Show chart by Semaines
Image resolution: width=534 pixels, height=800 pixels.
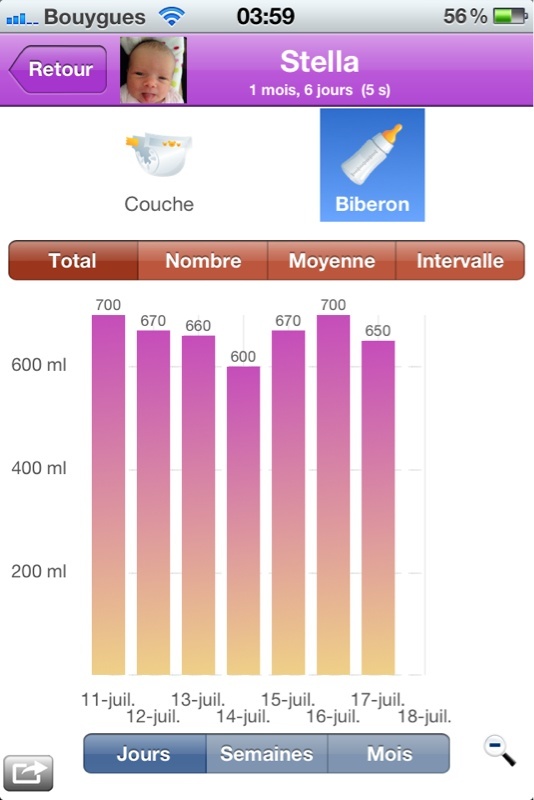pos(267,754)
